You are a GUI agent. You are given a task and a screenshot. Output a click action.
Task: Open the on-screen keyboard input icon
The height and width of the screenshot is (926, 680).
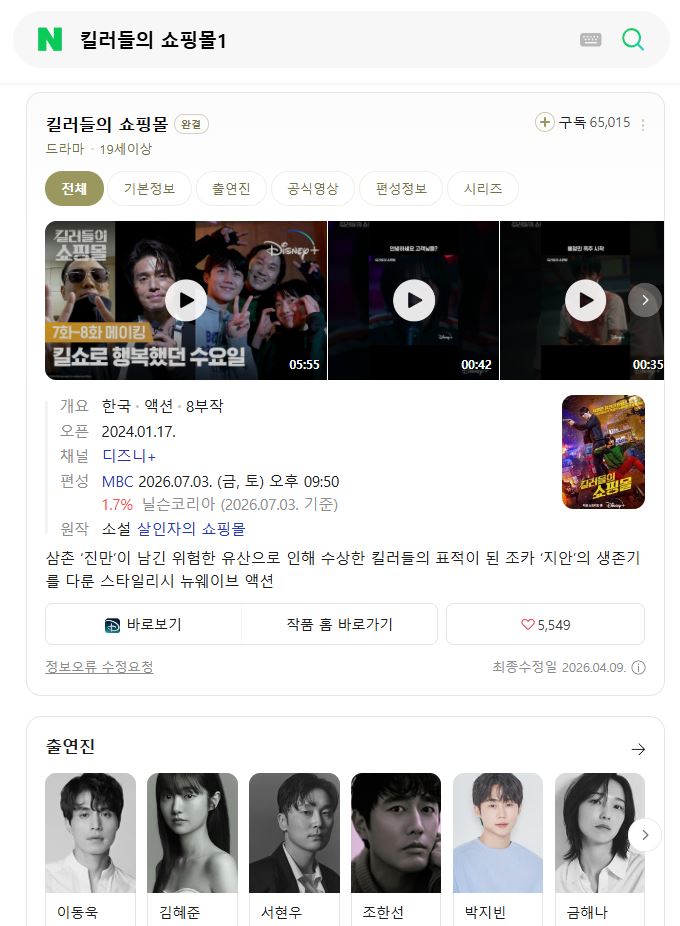click(x=590, y=40)
